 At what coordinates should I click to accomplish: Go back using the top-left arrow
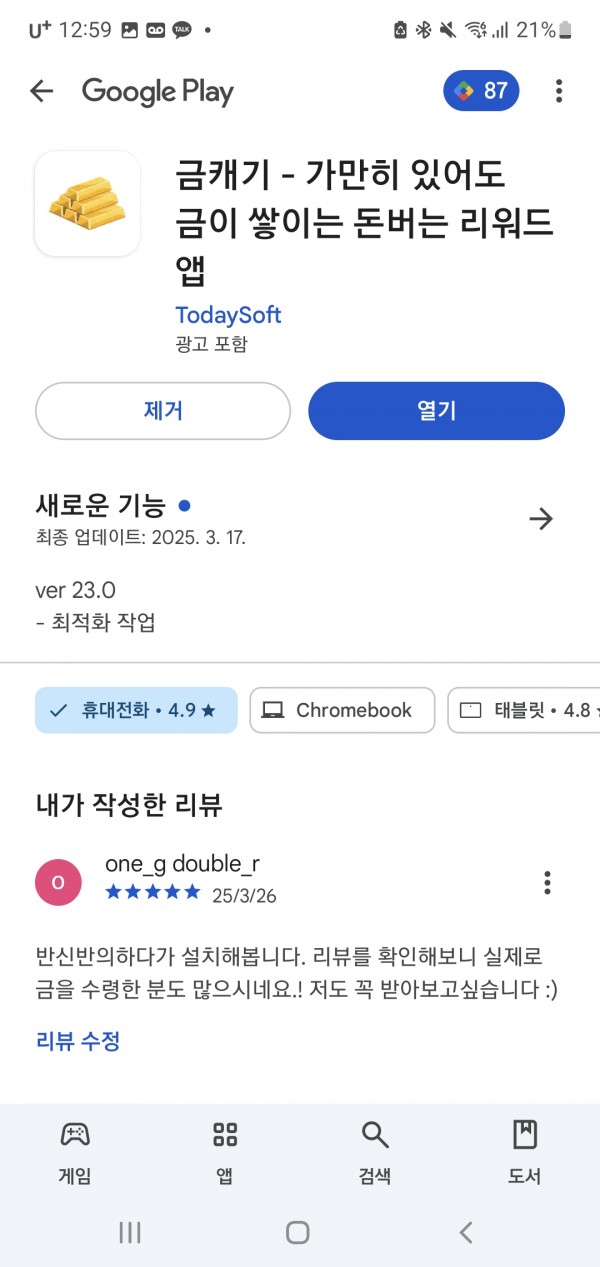point(41,91)
